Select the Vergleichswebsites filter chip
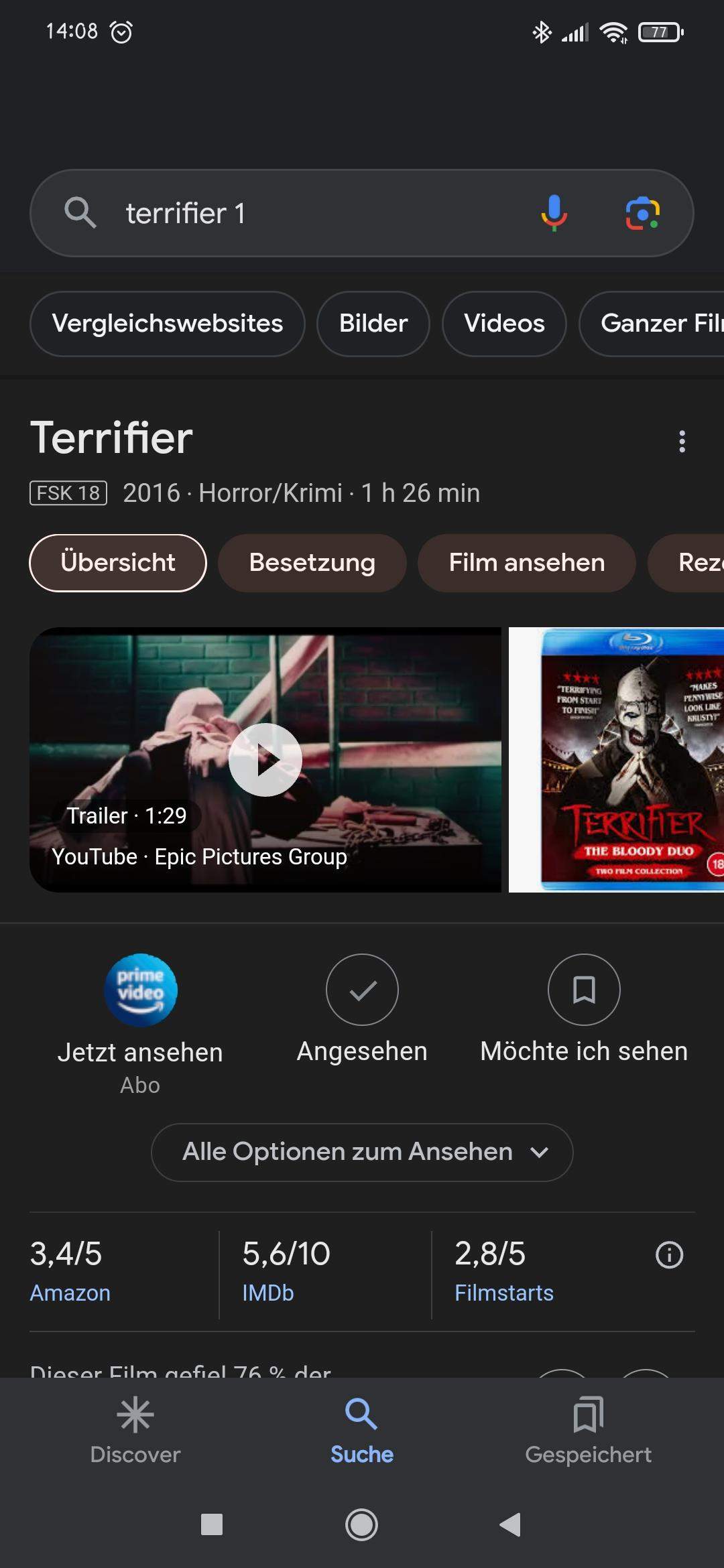This screenshot has height=1568, width=724. 167,324
